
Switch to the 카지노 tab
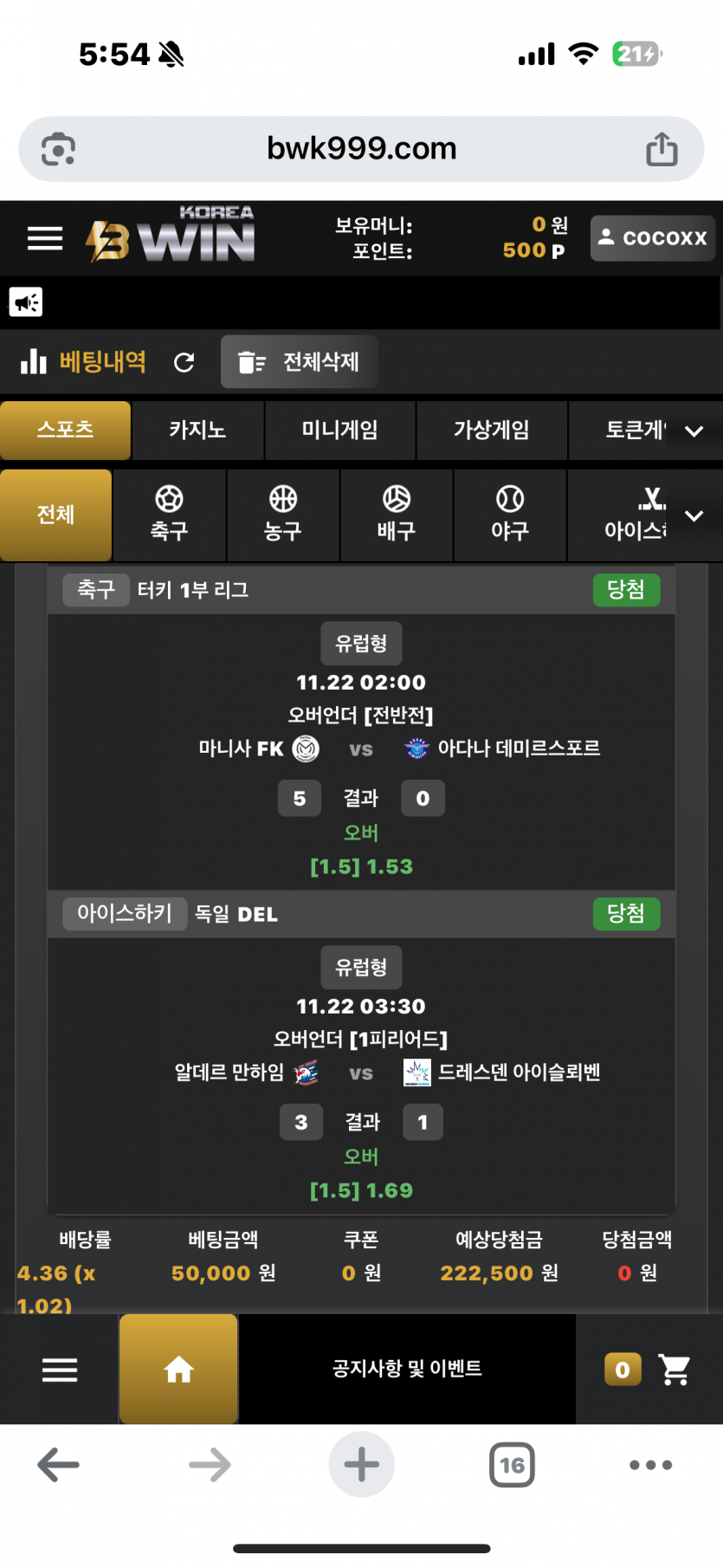click(x=197, y=430)
